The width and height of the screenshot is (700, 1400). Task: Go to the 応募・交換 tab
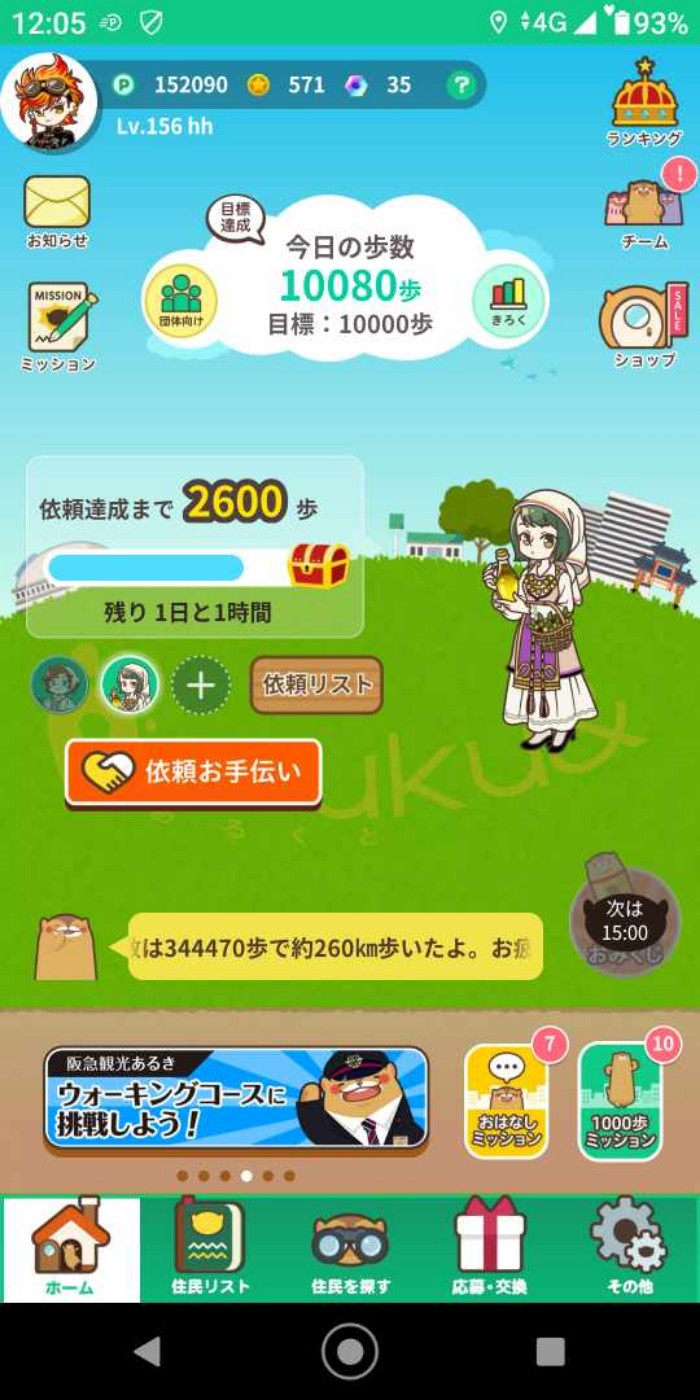point(489,1248)
